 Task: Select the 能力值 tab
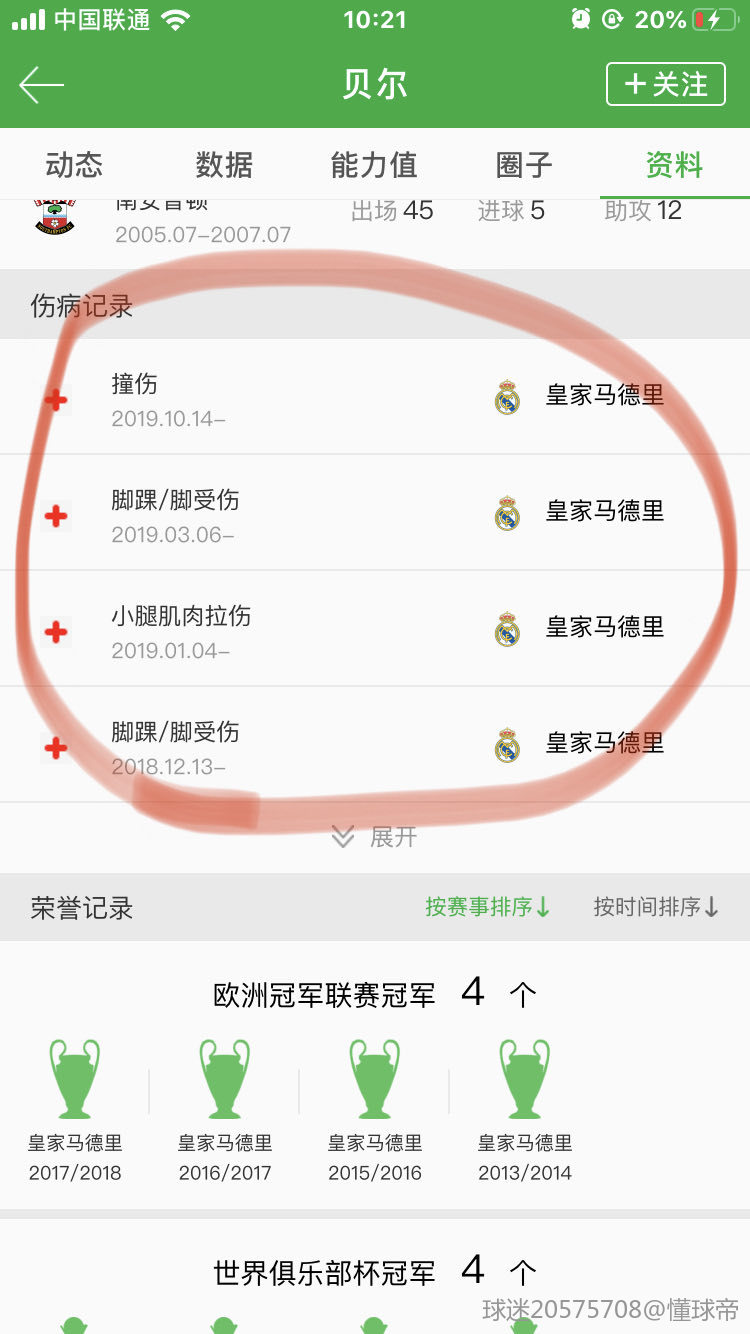[374, 165]
